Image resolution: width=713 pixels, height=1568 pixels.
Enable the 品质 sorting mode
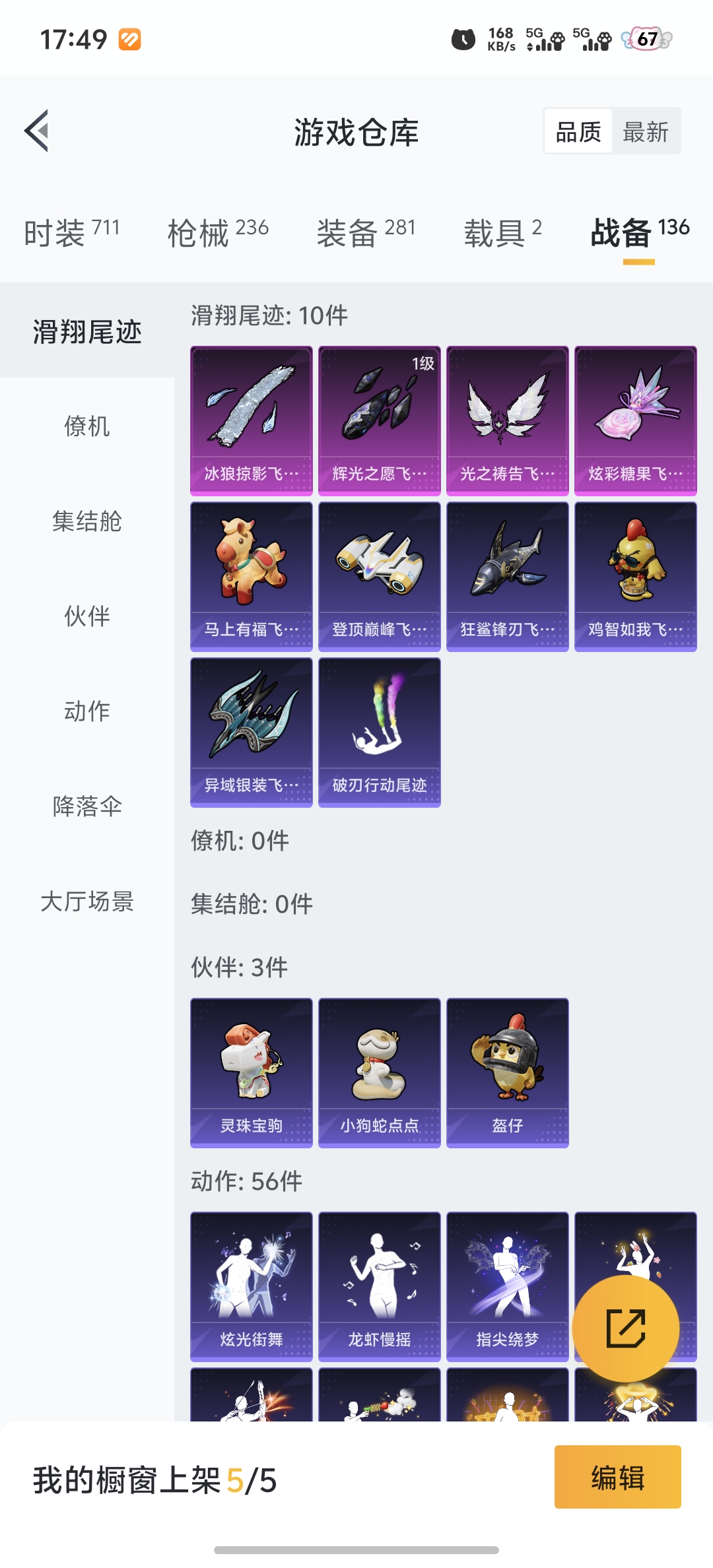click(x=577, y=131)
